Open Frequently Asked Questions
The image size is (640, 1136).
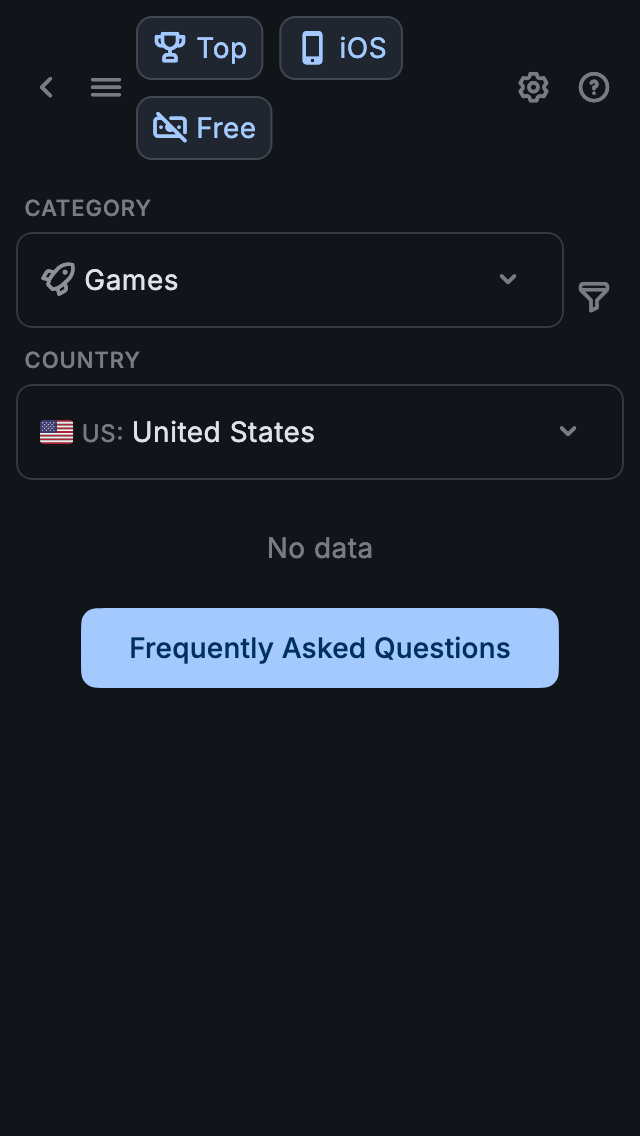[320, 648]
